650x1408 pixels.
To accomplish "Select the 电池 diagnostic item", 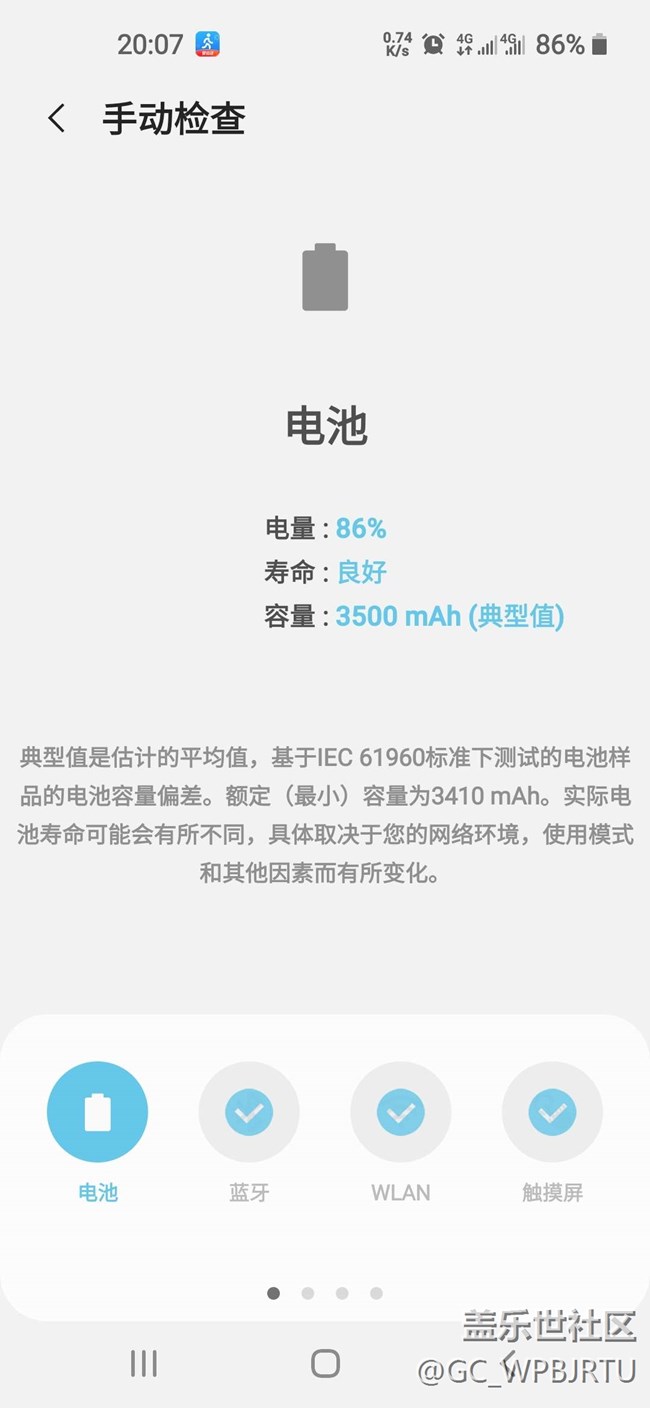I will [x=98, y=1112].
